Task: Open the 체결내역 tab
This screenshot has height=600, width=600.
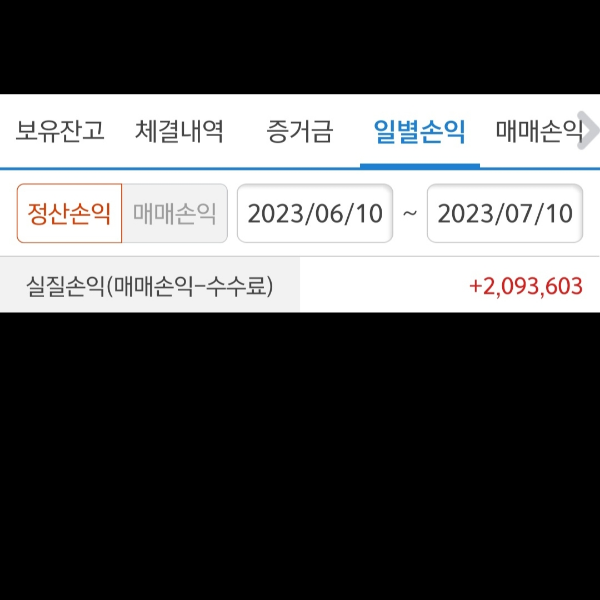Action: click(x=179, y=131)
